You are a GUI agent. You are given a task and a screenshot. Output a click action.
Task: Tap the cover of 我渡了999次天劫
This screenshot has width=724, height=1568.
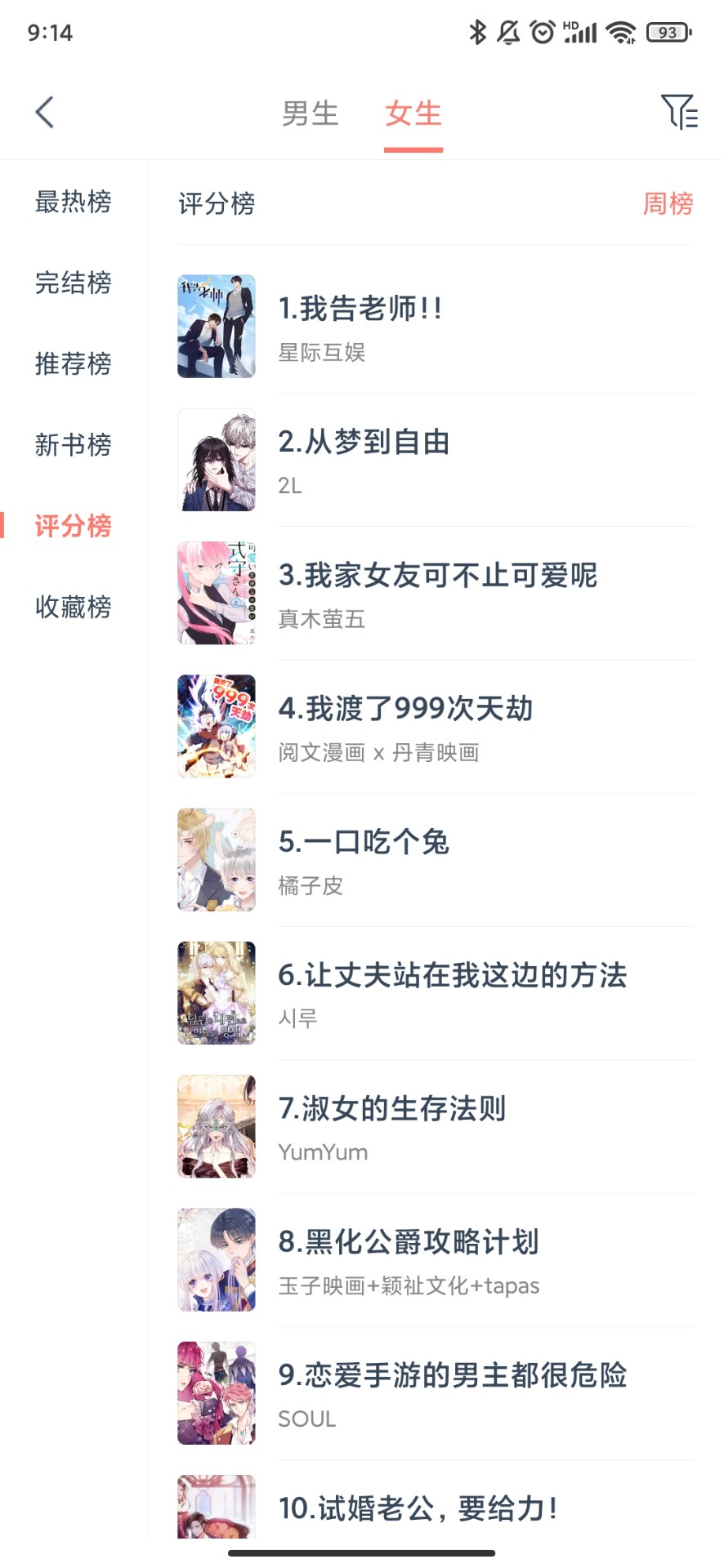tap(216, 726)
